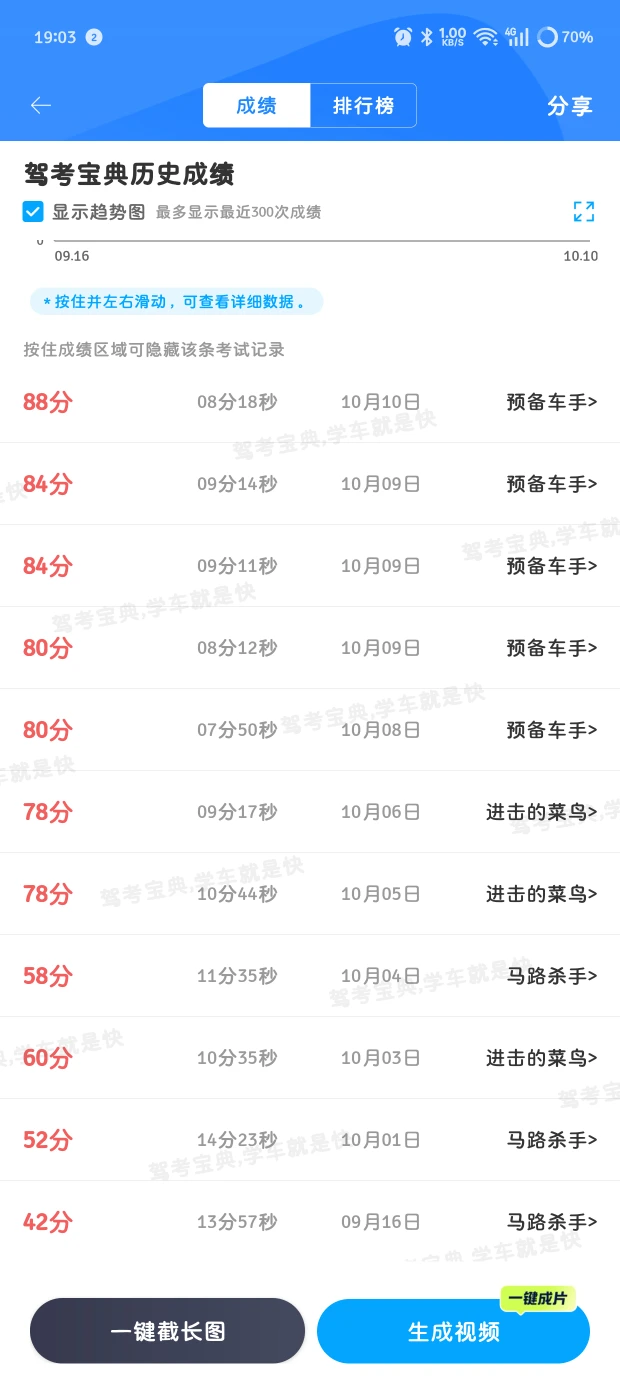This screenshot has width=620, height=1386.
Task: Select the 成绩 tab
Action: point(256,106)
